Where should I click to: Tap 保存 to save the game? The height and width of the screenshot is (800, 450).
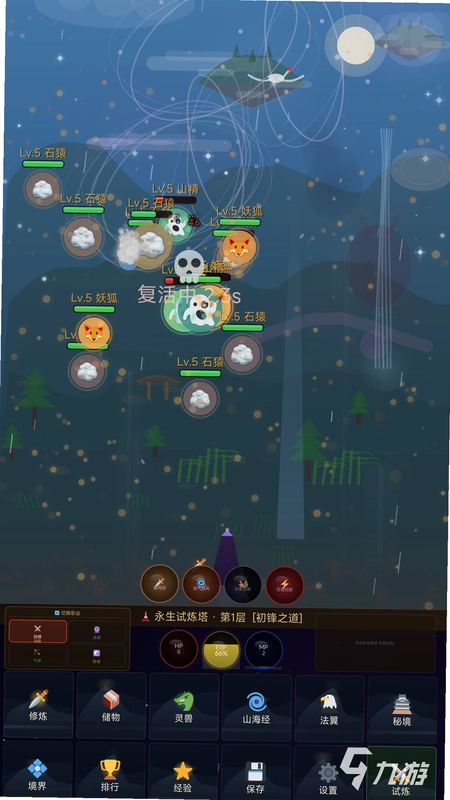pyautogui.click(x=256, y=773)
